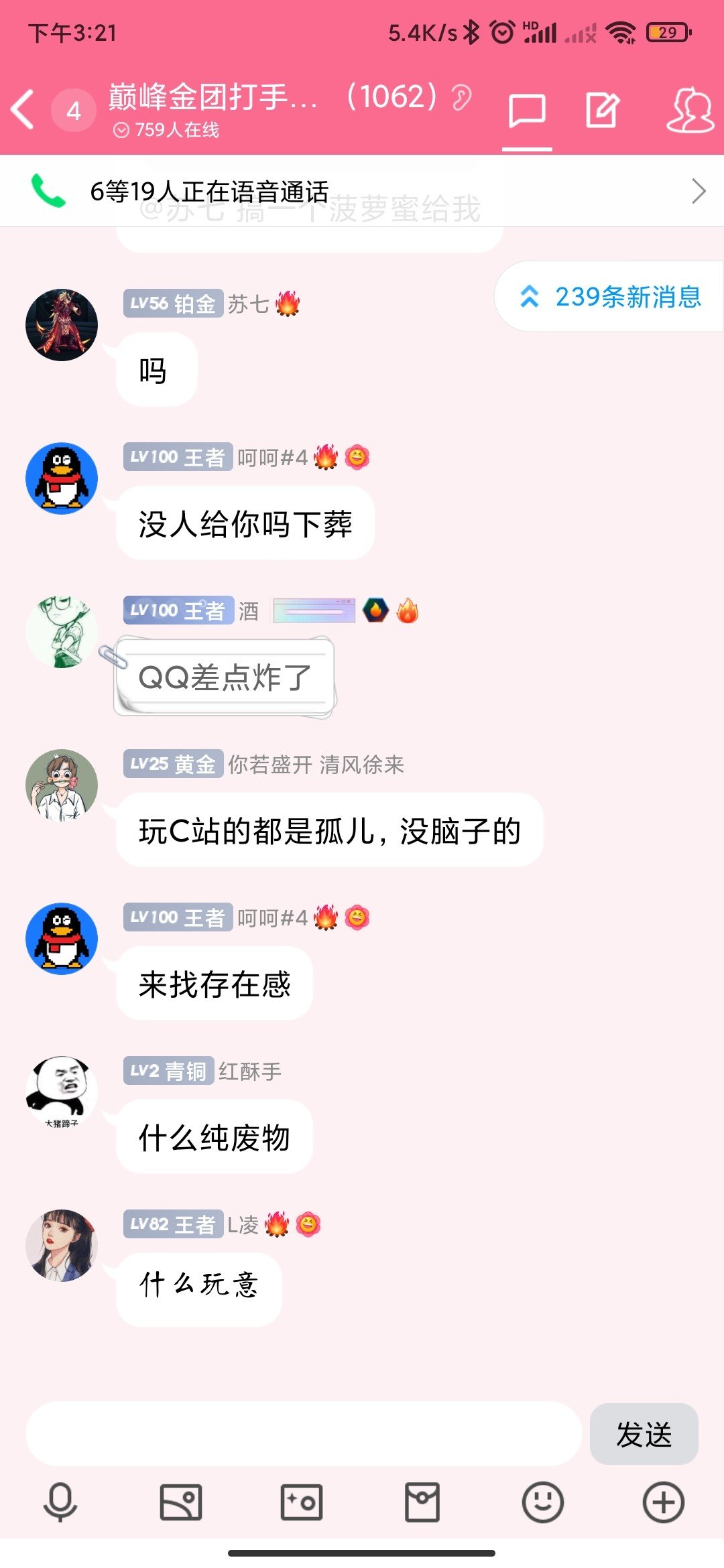Open 苏七's avatar profile
Image resolution: width=724 pixels, height=1568 pixels.
coord(62,325)
